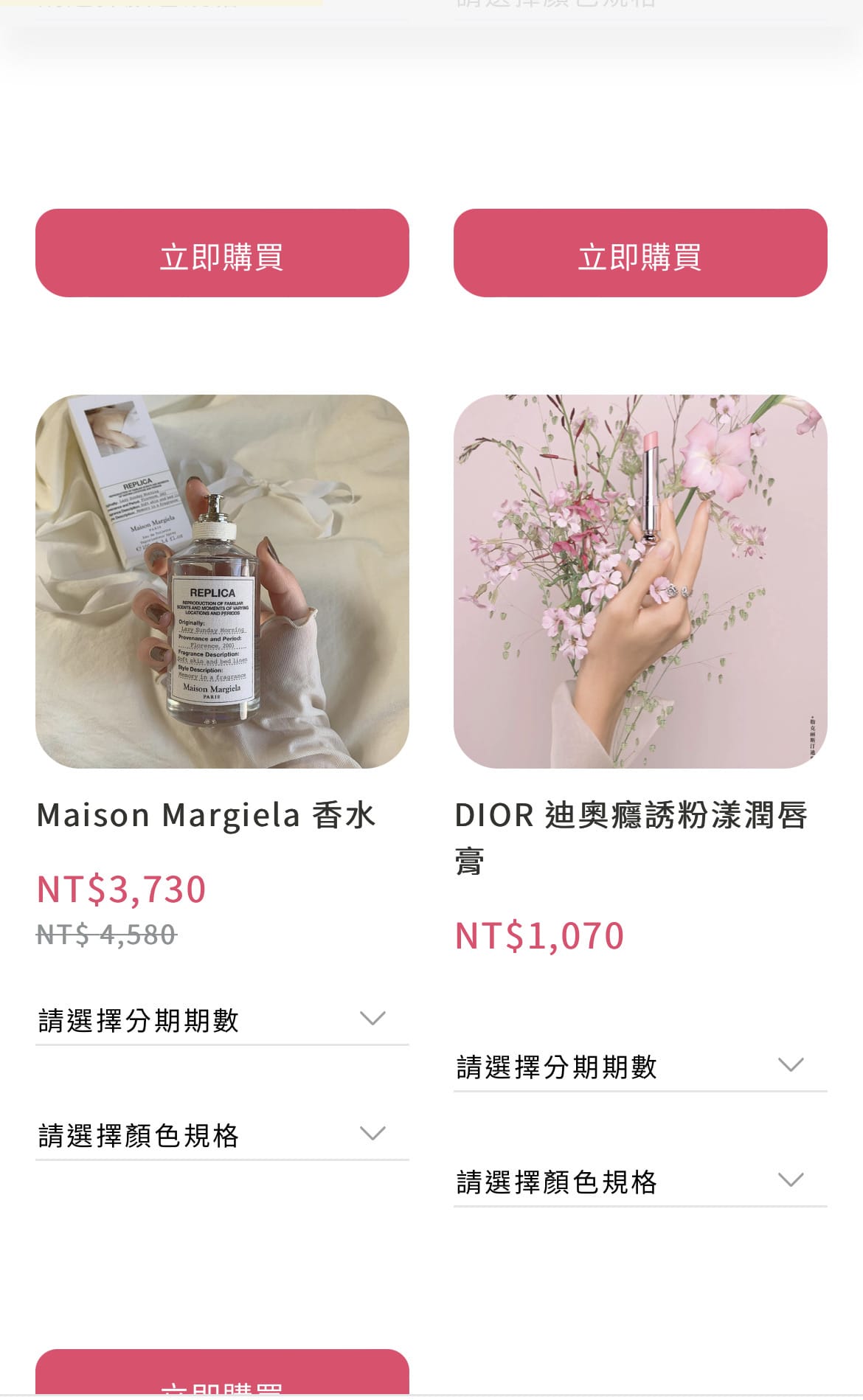Tap 立即購買 above the Maison Margiela photo
The image size is (863, 1400).
[222, 253]
